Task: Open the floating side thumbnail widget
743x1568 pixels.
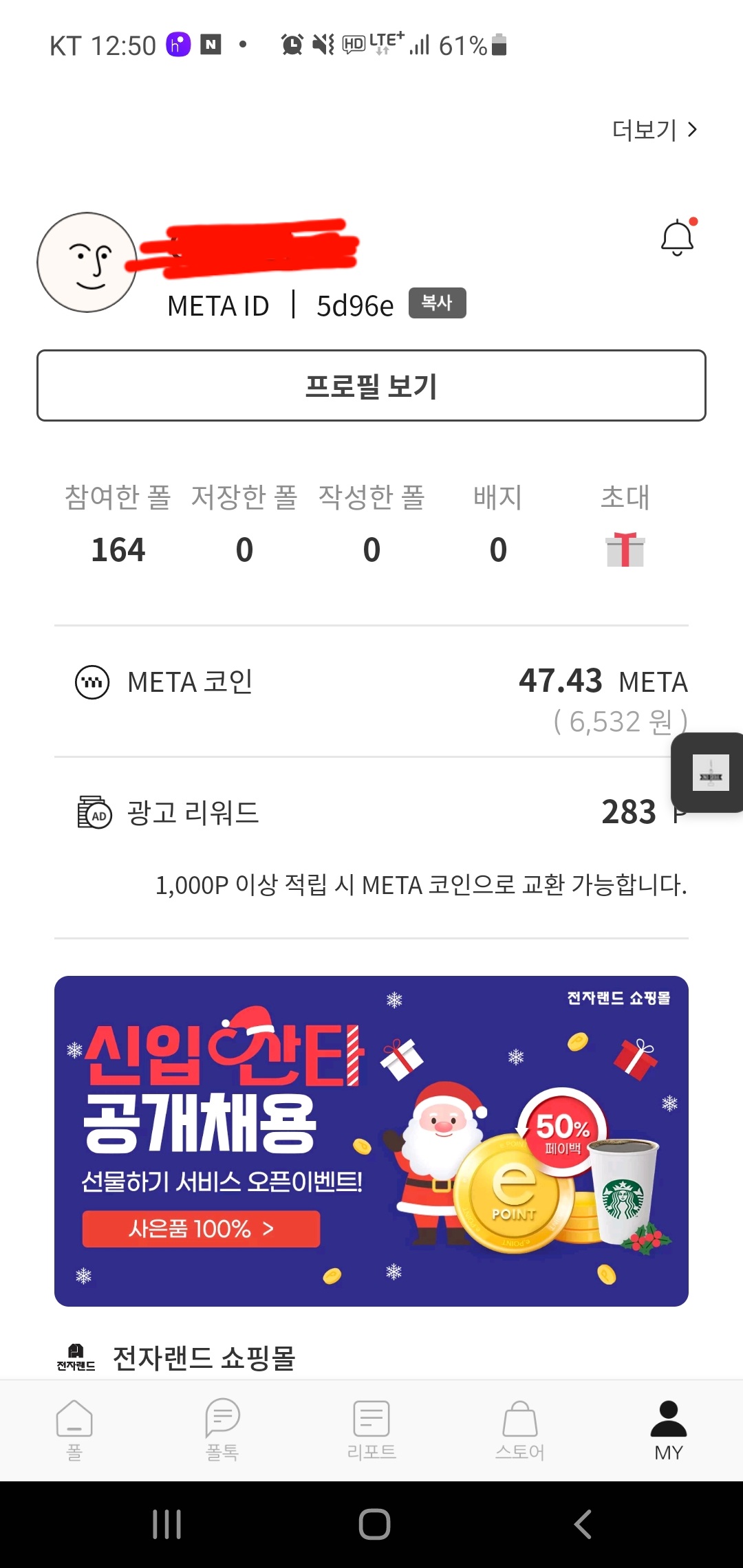Action: click(710, 773)
